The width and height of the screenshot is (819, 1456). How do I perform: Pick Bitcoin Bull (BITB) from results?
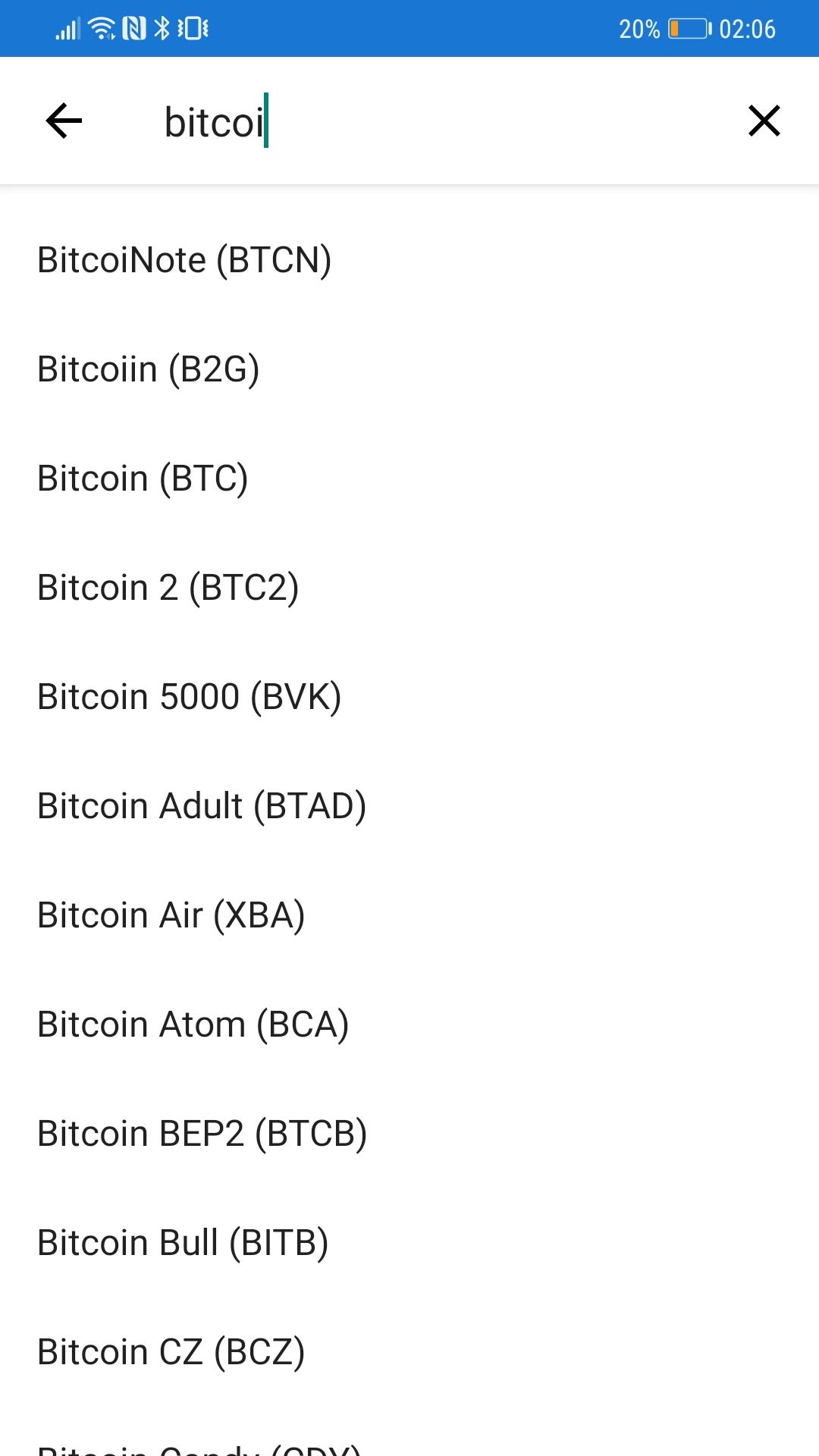pyautogui.click(x=183, y=1243)
